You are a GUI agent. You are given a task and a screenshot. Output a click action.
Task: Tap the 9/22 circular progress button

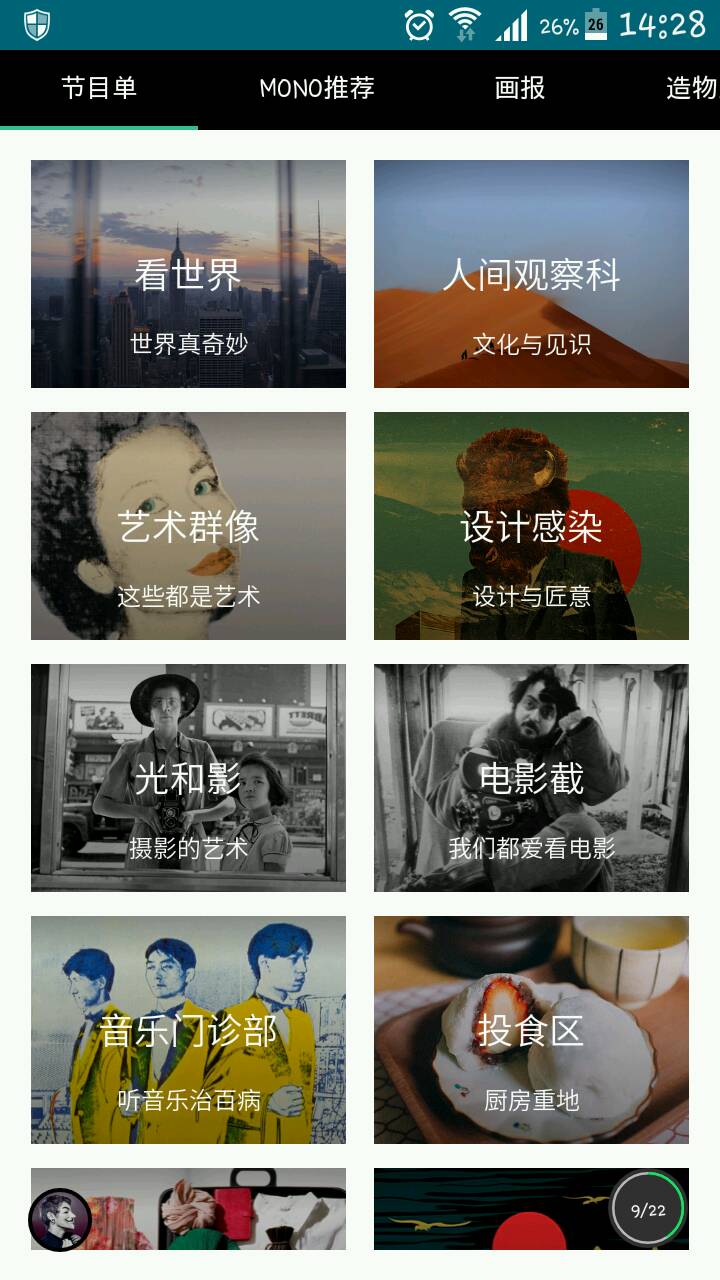tap(648, 1209)
